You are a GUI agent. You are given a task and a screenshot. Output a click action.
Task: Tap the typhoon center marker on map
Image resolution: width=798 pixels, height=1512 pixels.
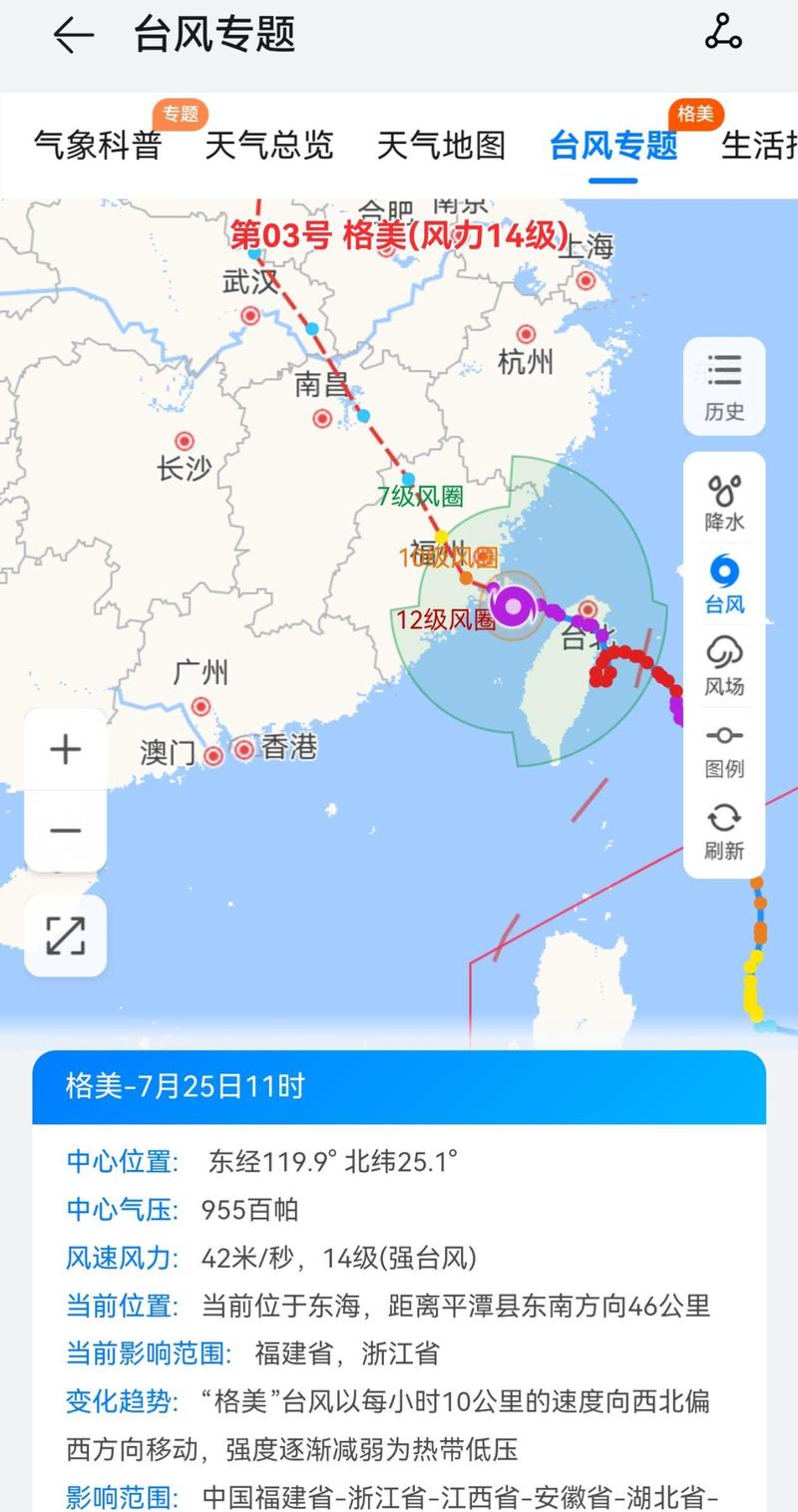(x=513, y=604)
